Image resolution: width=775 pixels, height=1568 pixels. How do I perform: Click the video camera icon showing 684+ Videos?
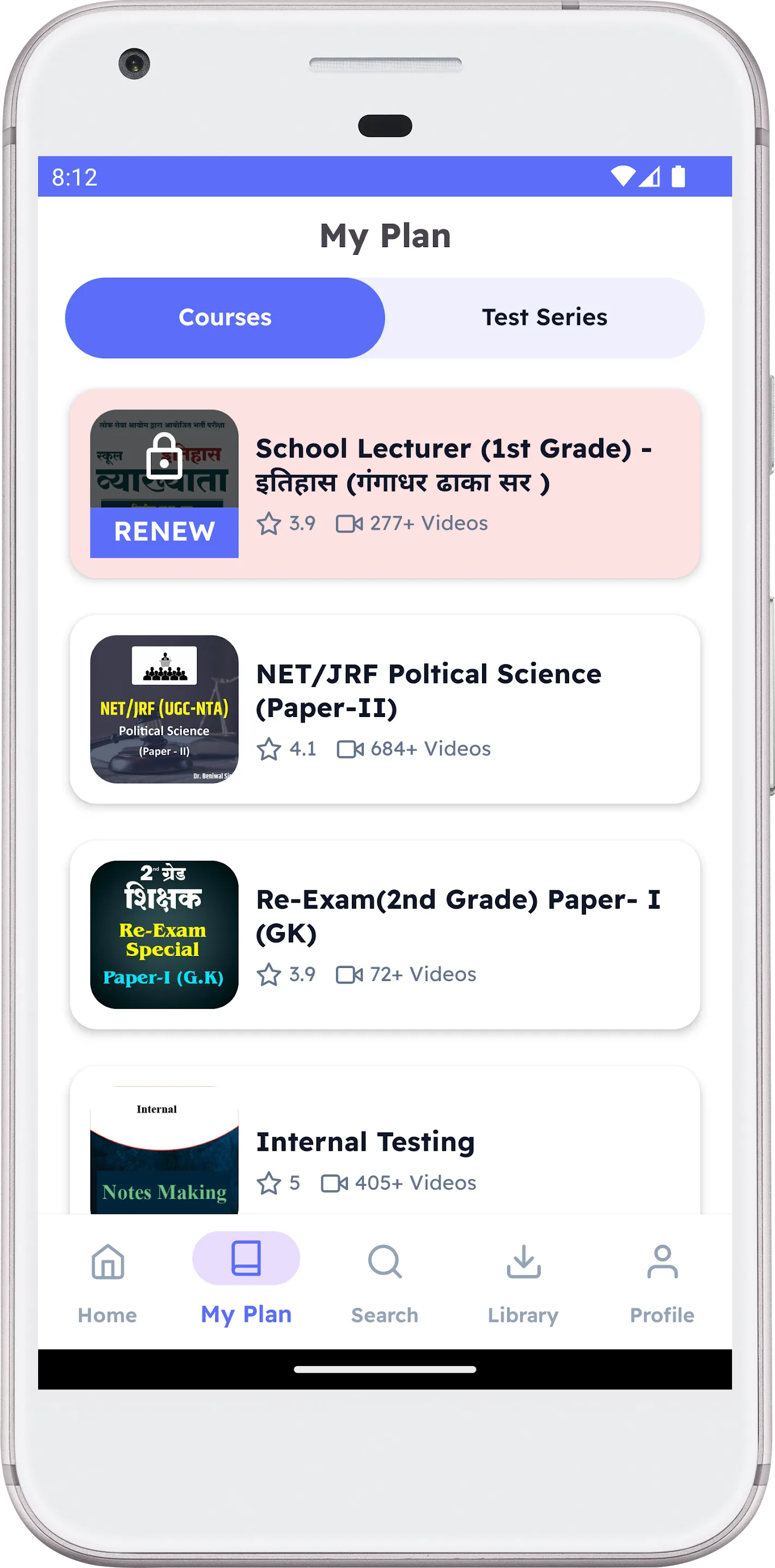tap(350, 749)
